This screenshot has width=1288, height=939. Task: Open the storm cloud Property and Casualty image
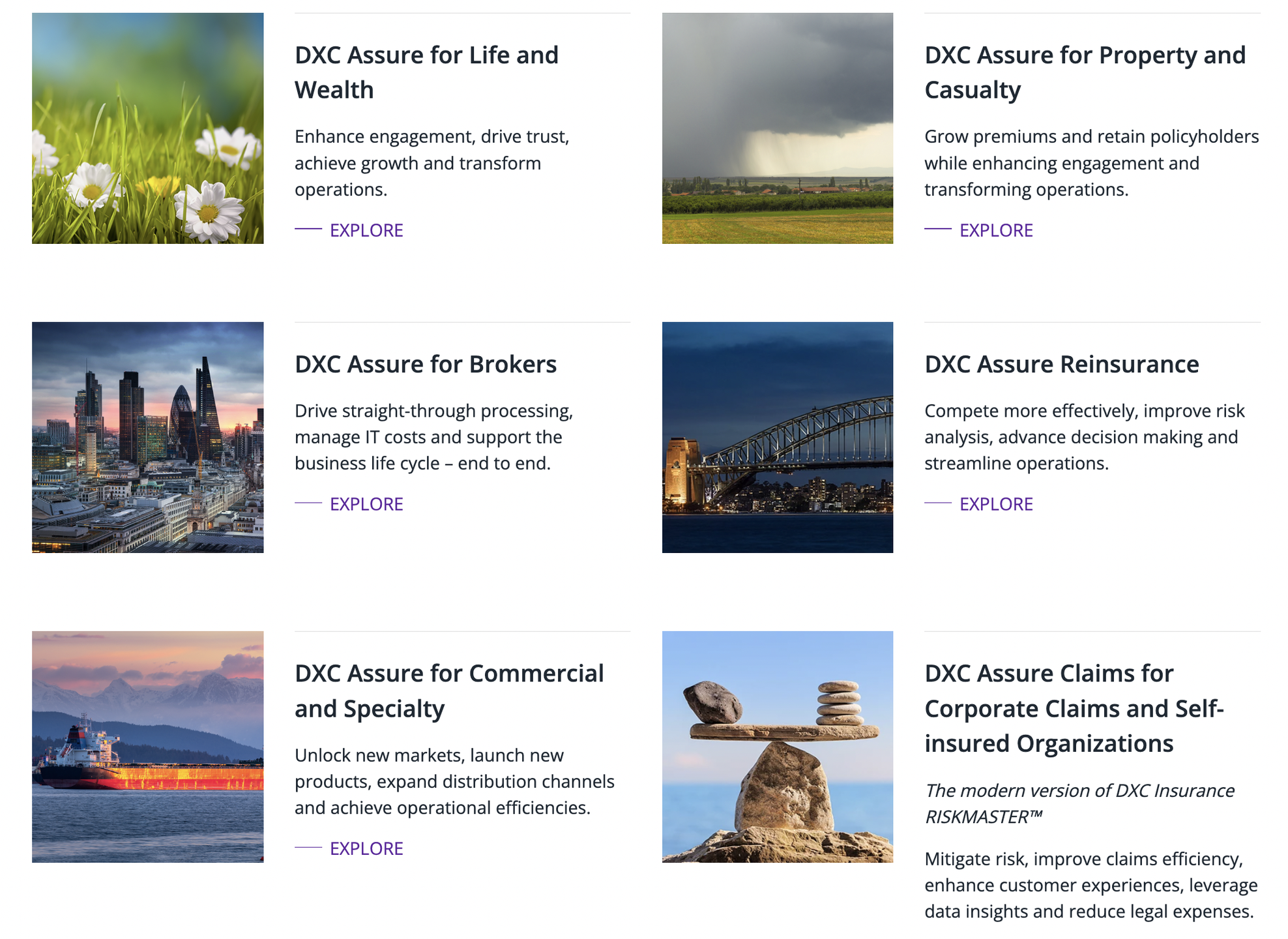778,128
